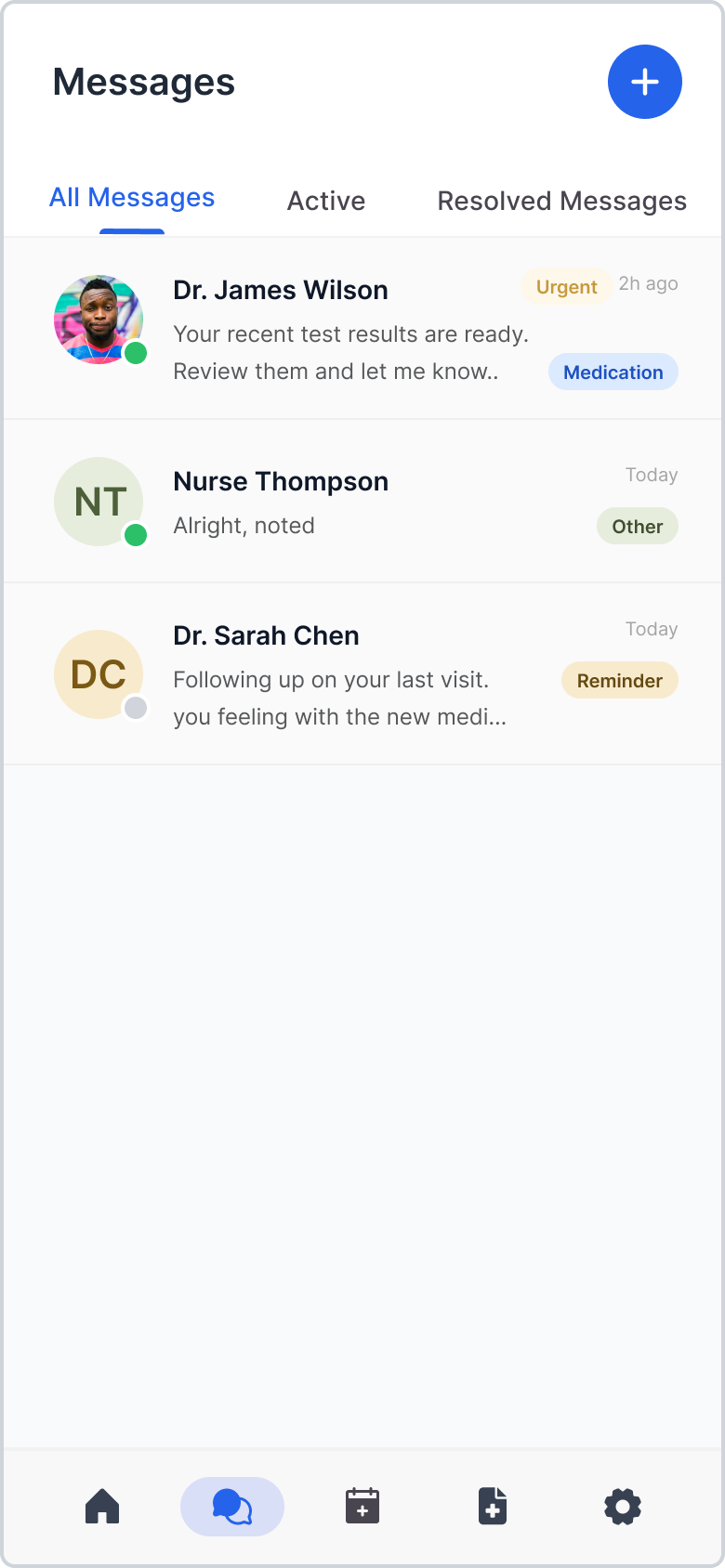Open the Resolved Messages tab
Screen dimensions: 725x1568
tap(561, 201)
